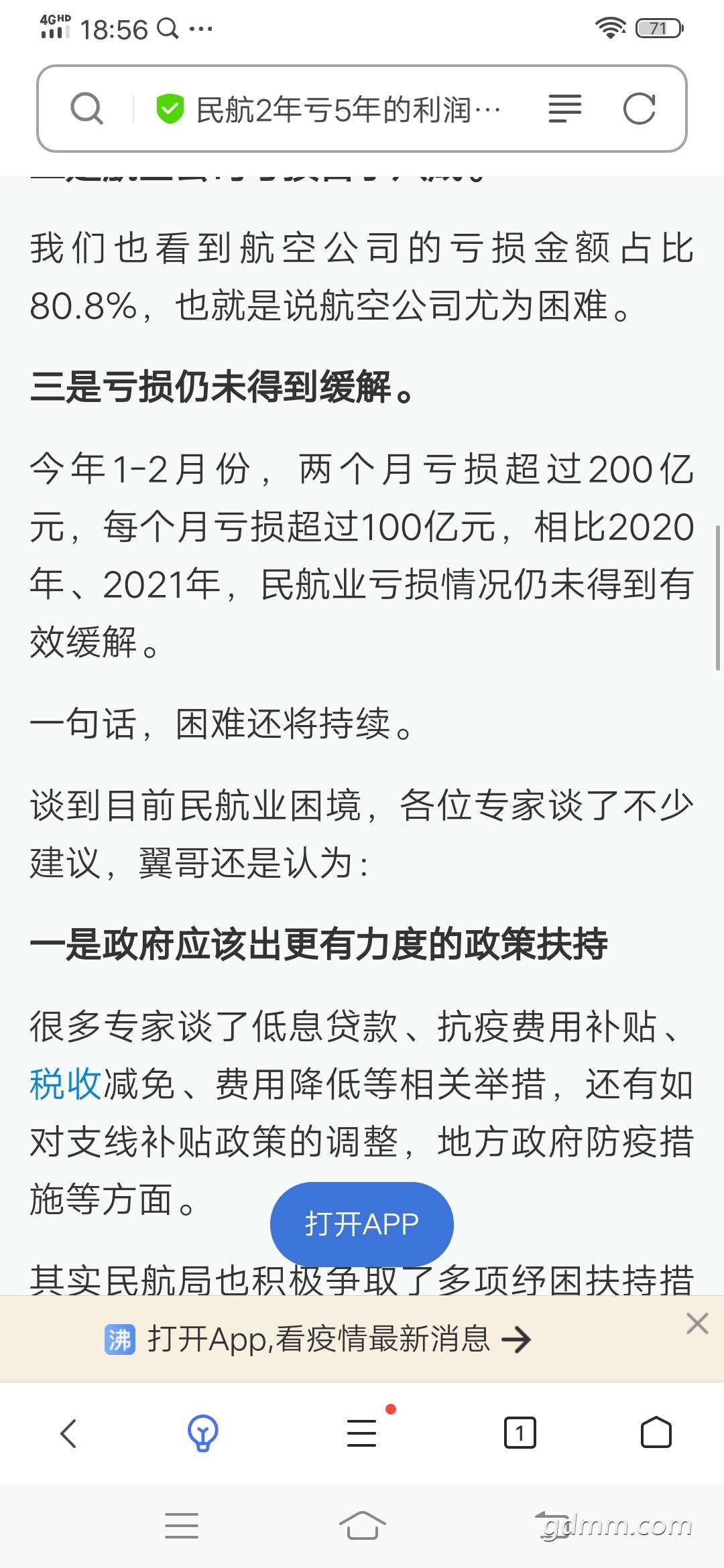This screenshot has height=1568, width=724.
Task: Open the 税收 link in the article
Action: [66, 1084]
